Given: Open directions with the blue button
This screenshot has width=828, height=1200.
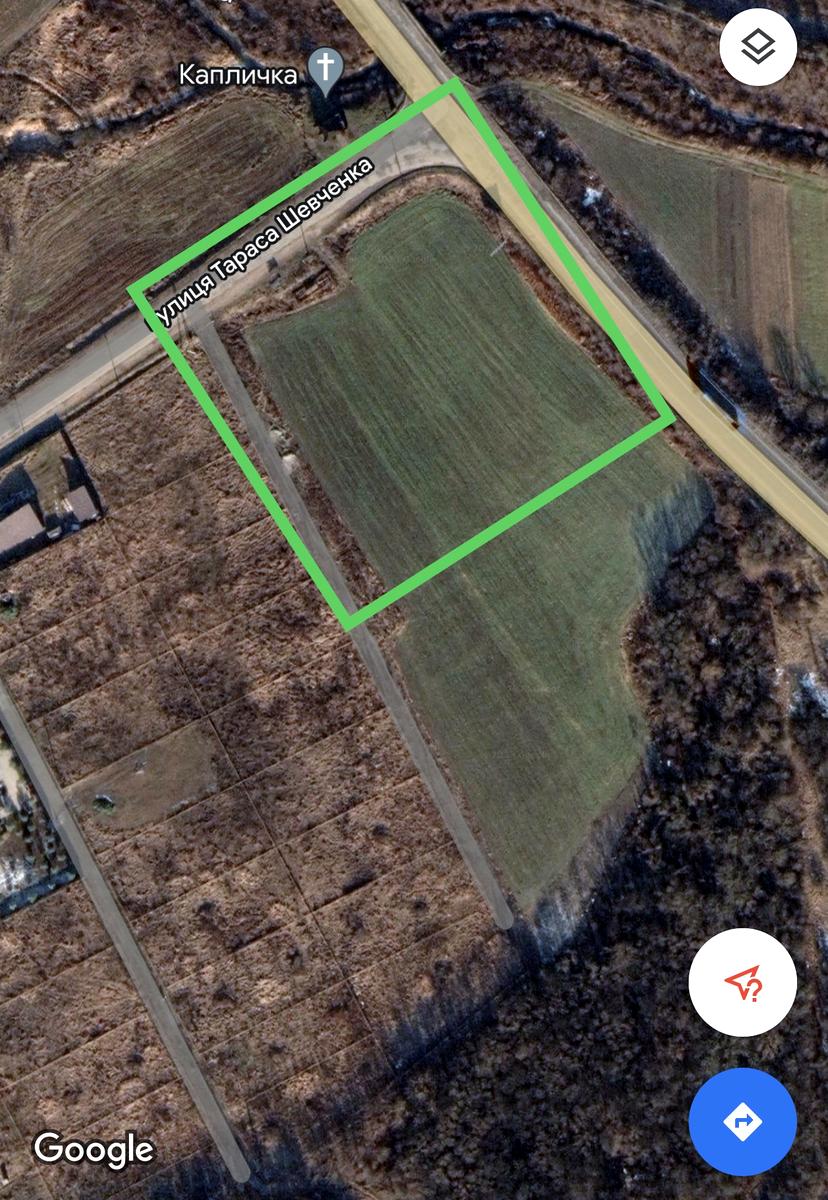Looking at the screenshot, I should [742, 1121].
